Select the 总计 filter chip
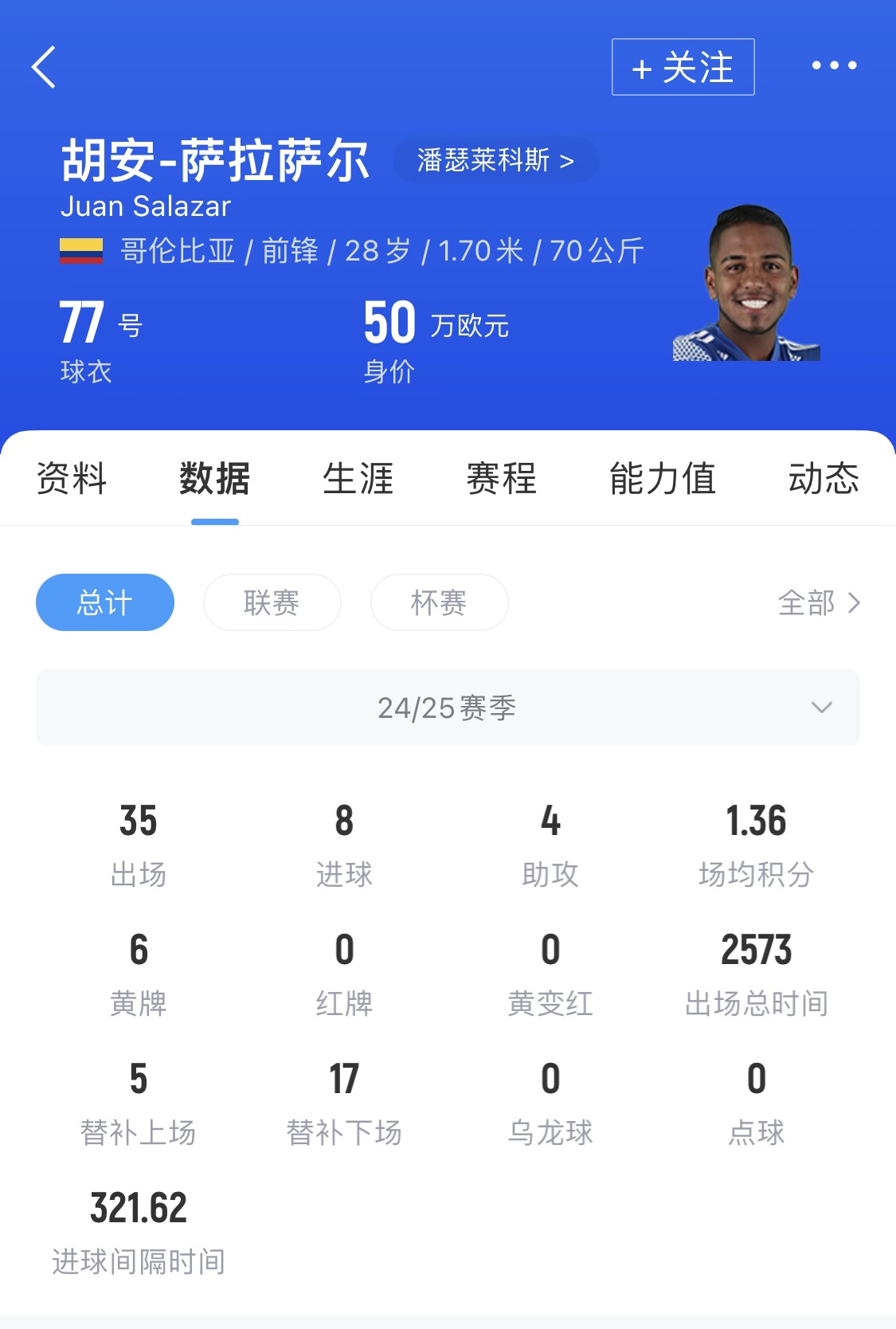The height and width of the screenshot is (1329, 896). pos(105,602)
